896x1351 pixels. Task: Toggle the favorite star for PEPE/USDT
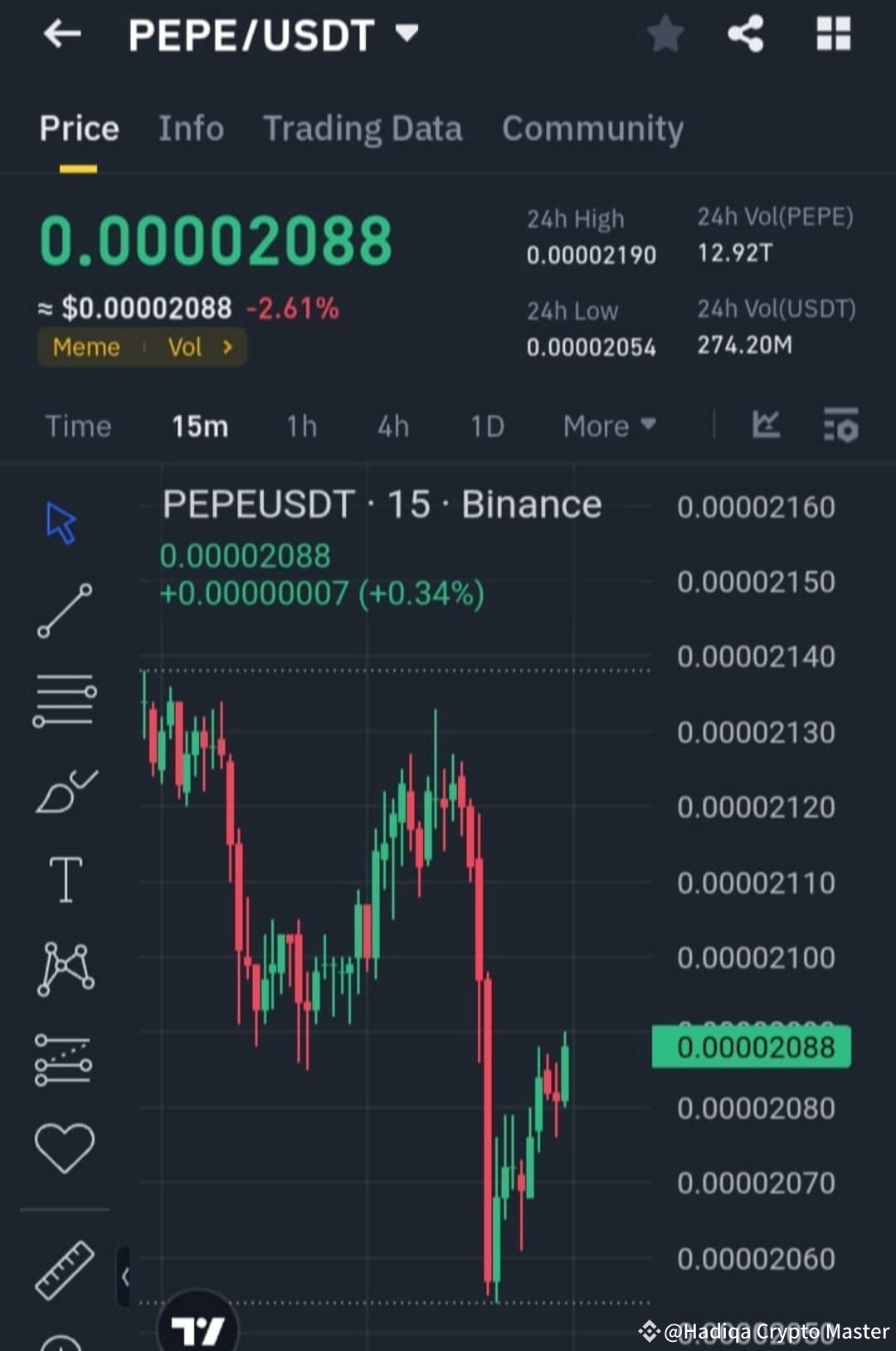(664, 35)
